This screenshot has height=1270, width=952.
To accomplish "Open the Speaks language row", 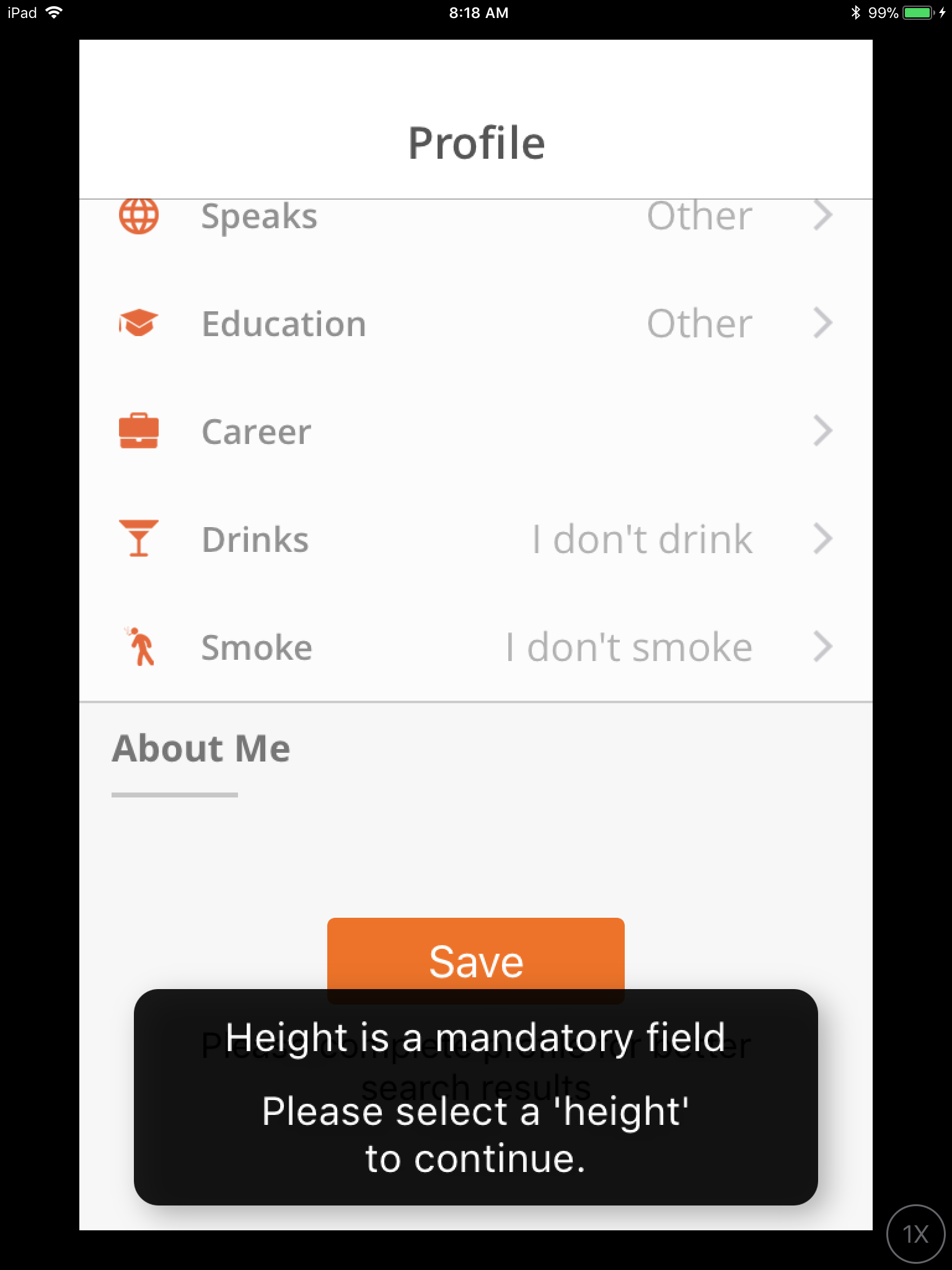I will [475, 217].
